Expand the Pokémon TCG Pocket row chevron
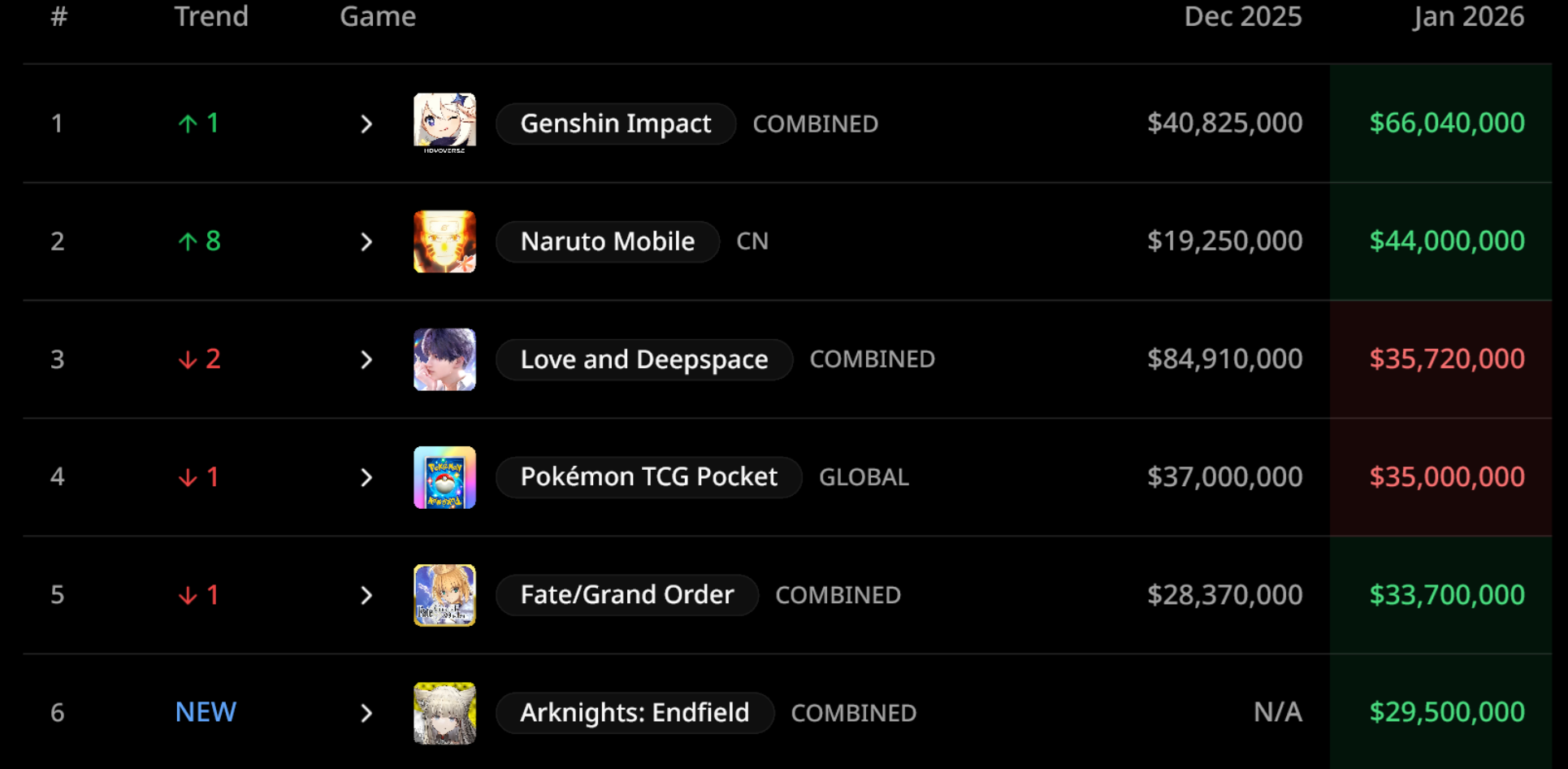This screenshot has height=769, width=1568. [366, 477]
